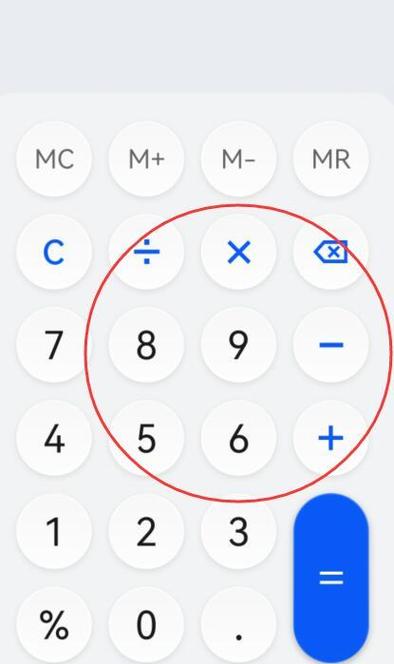Enter the digit 3
The image size is (394, 664).
coord(239,531)
